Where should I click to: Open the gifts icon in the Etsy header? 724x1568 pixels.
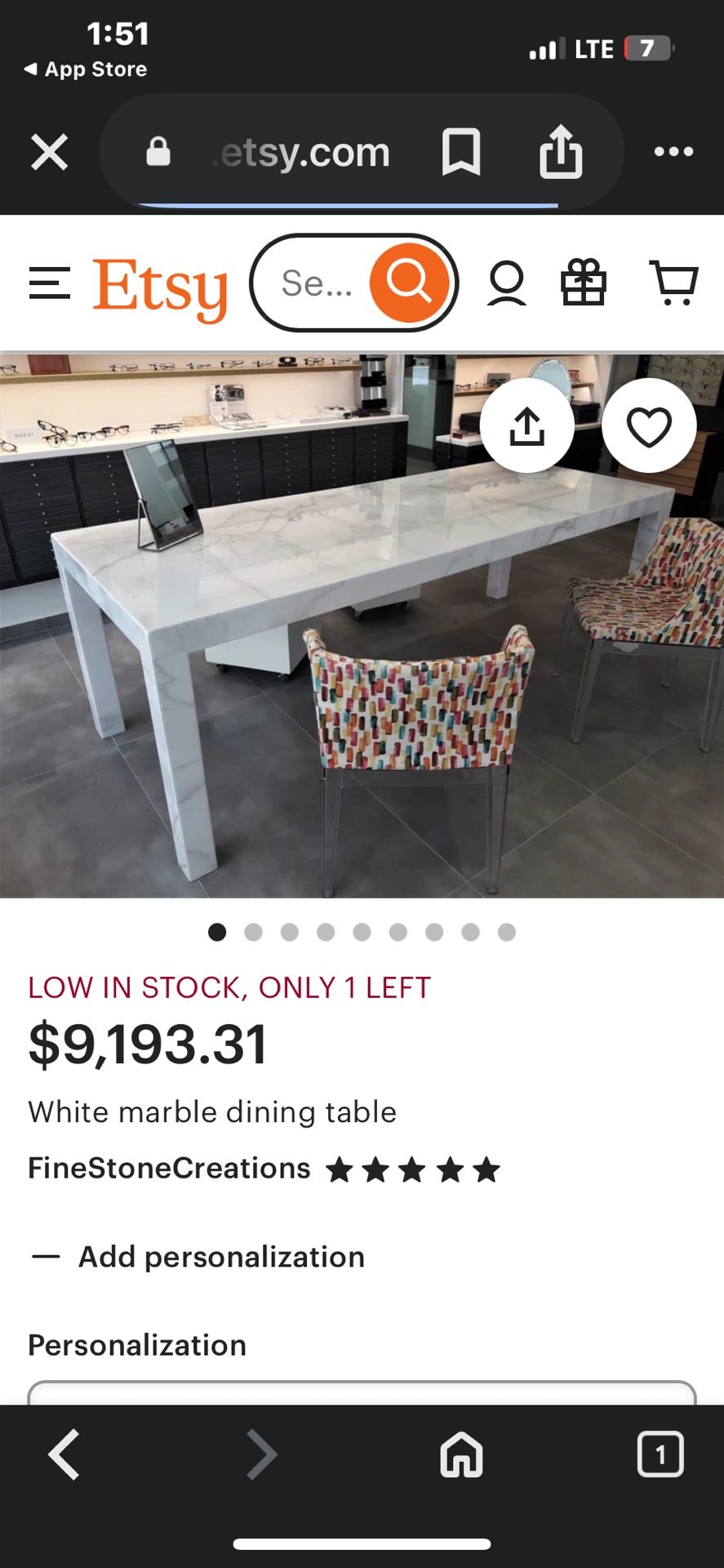pos(583,283)
